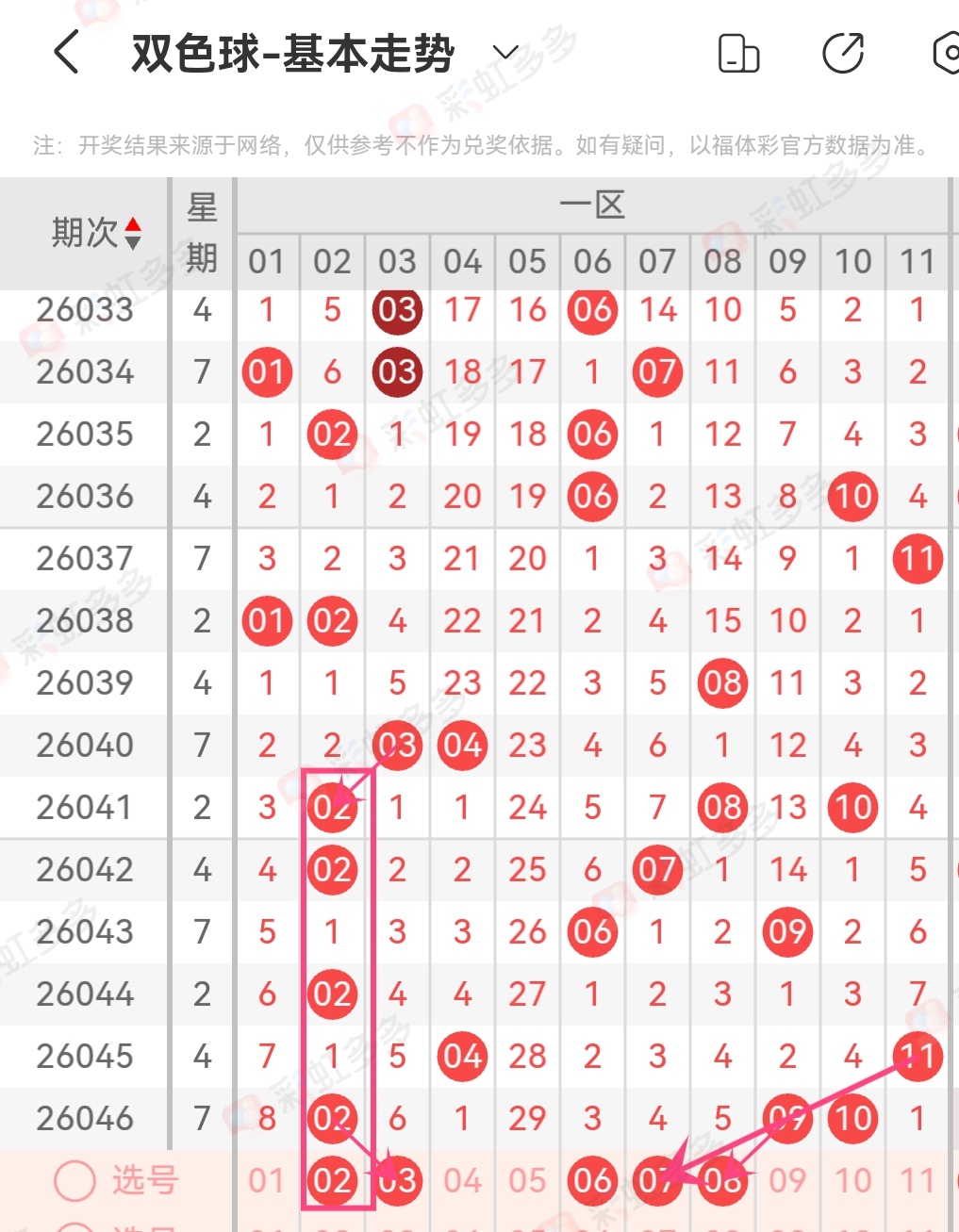The height and width of the screenshot is (1232, 959).
Task: Toggle number 08 in the 选号 selection row
Action: coord(721,1180)
